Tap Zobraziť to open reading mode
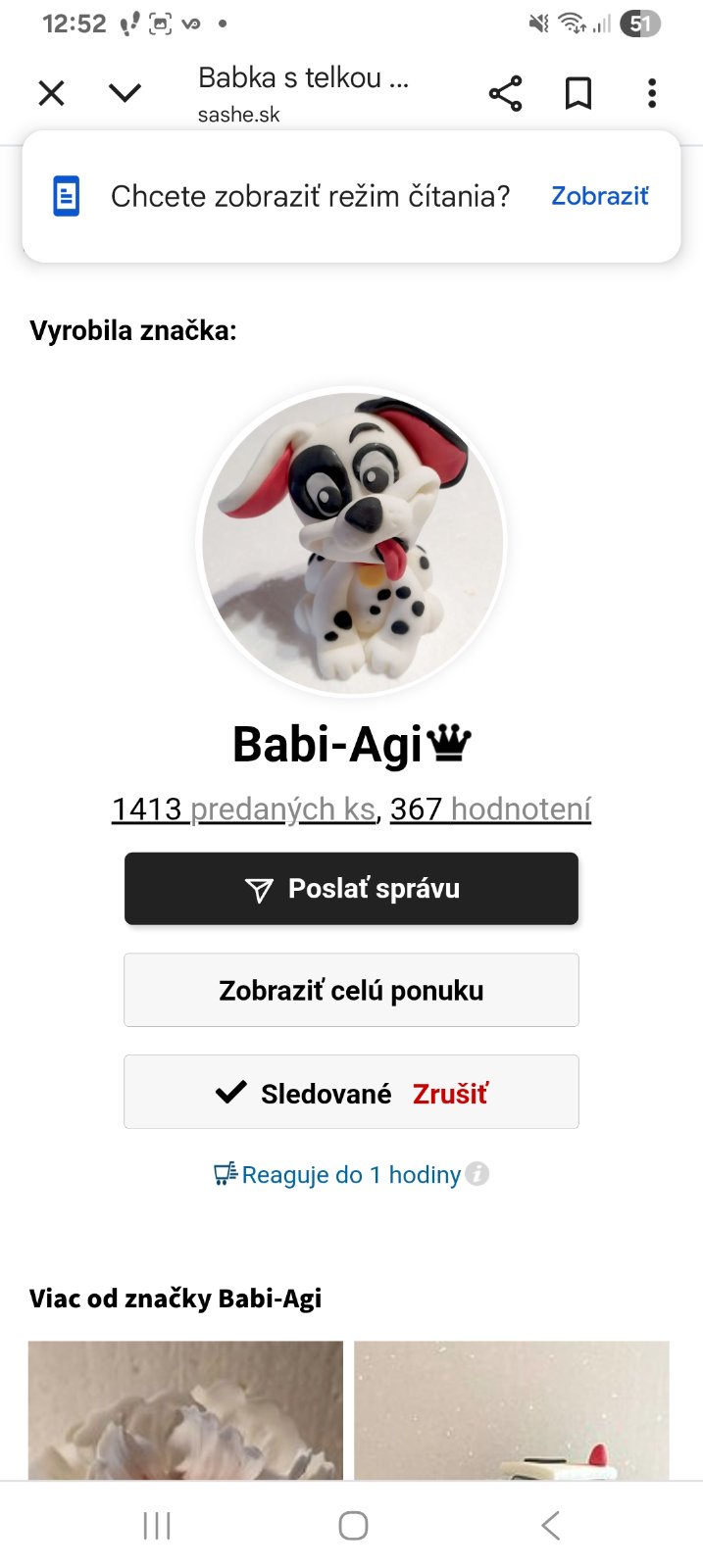The width and height of the screenshot is (703, 1568). (599, 196)
